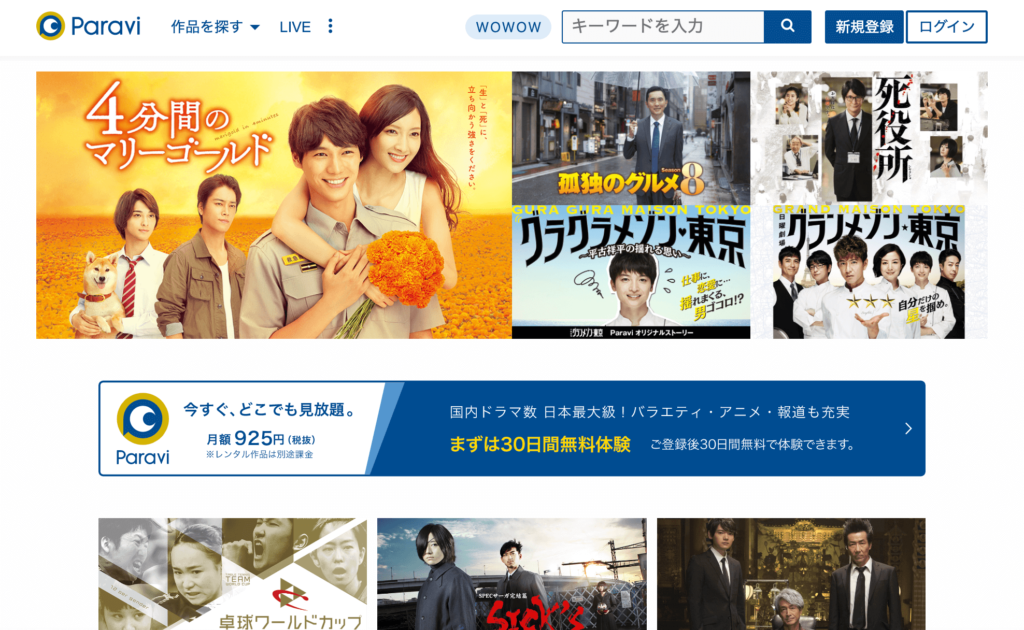This screenshot has width=1024, height=630.
Task: Open the グランメゾン東京 tile
Action: [x=869, y=272]
